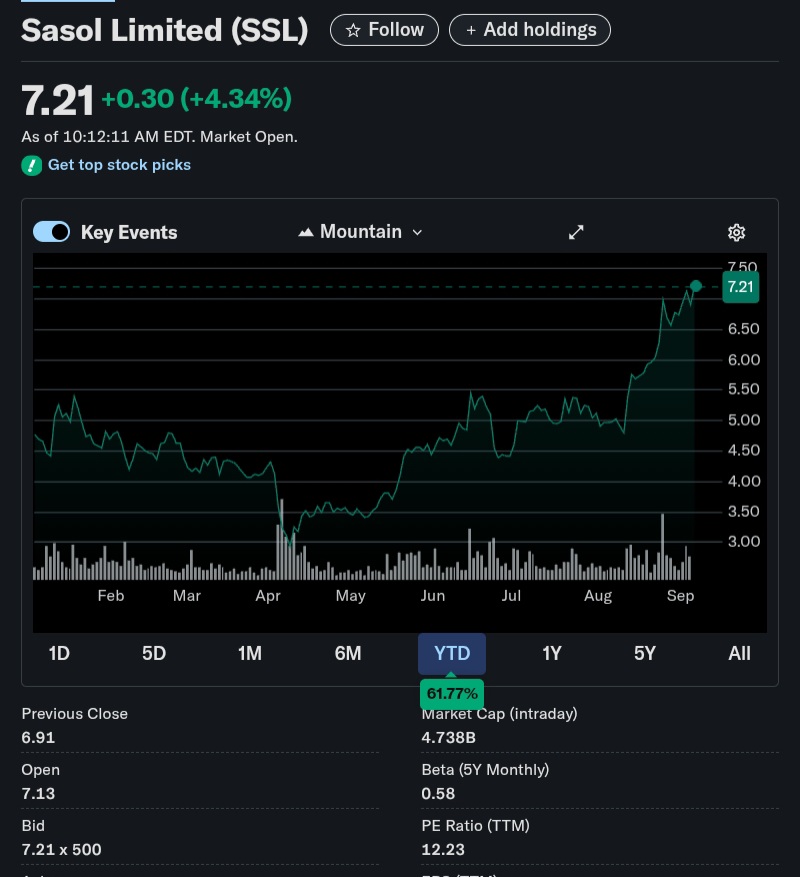Open Get top stock picks link
The width and height of the screenshot is (800, 877).
119,165
